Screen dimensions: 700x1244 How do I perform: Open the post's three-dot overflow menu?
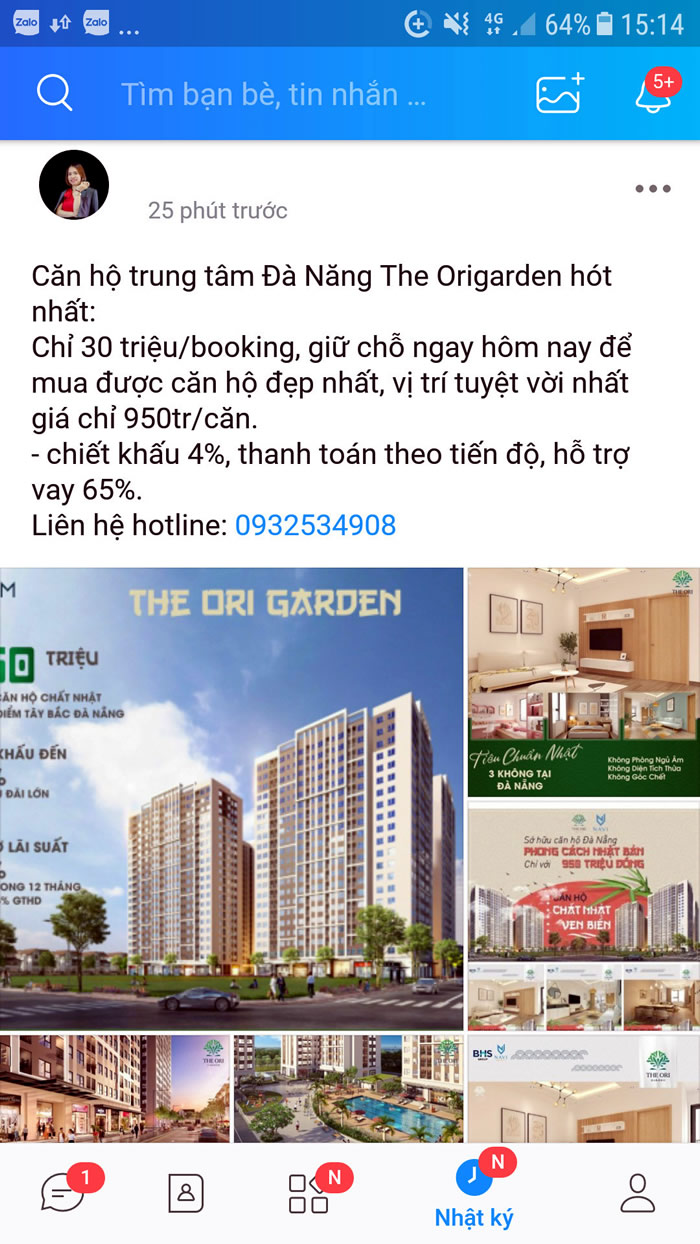point(653,189)
